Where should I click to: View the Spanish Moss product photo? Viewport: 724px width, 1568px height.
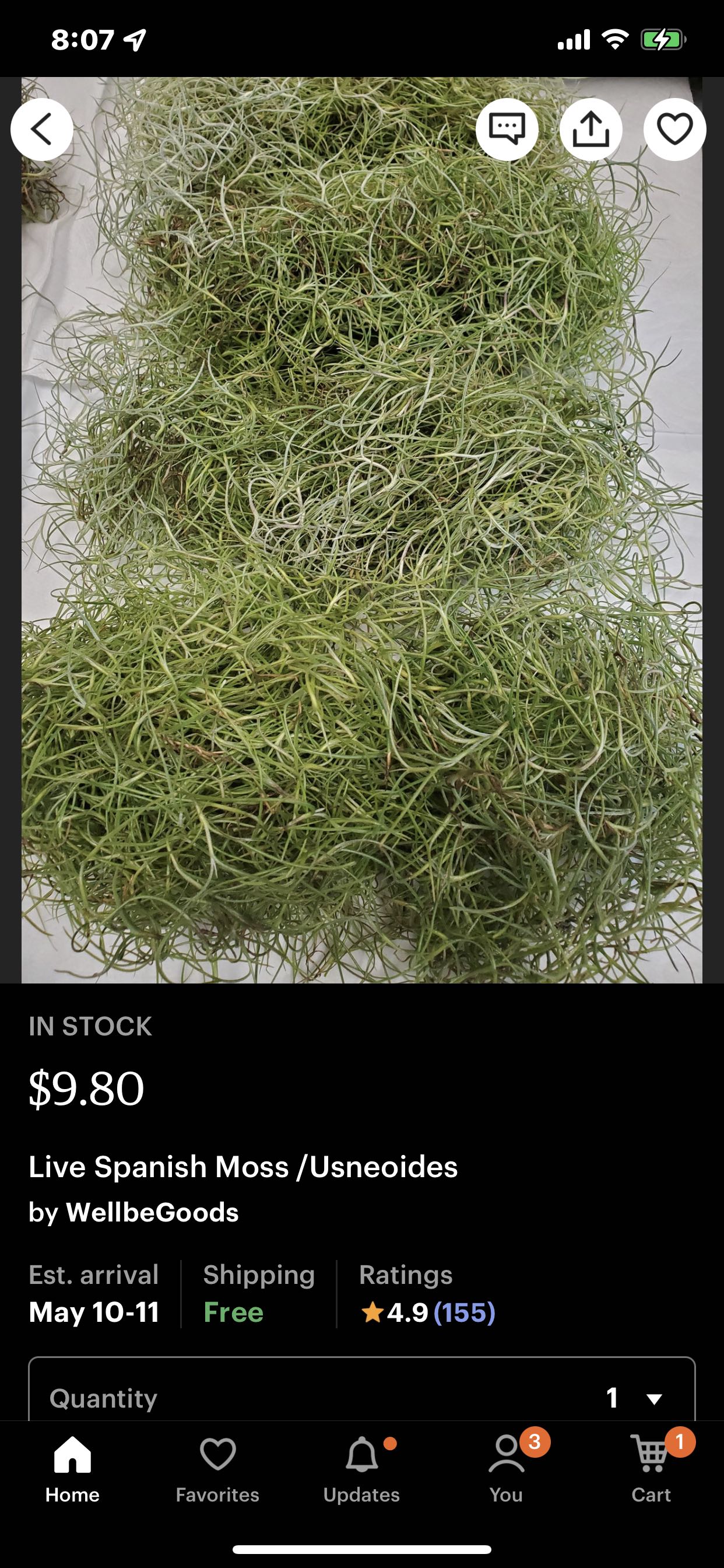pyautogui.click(x=362, y=530)
